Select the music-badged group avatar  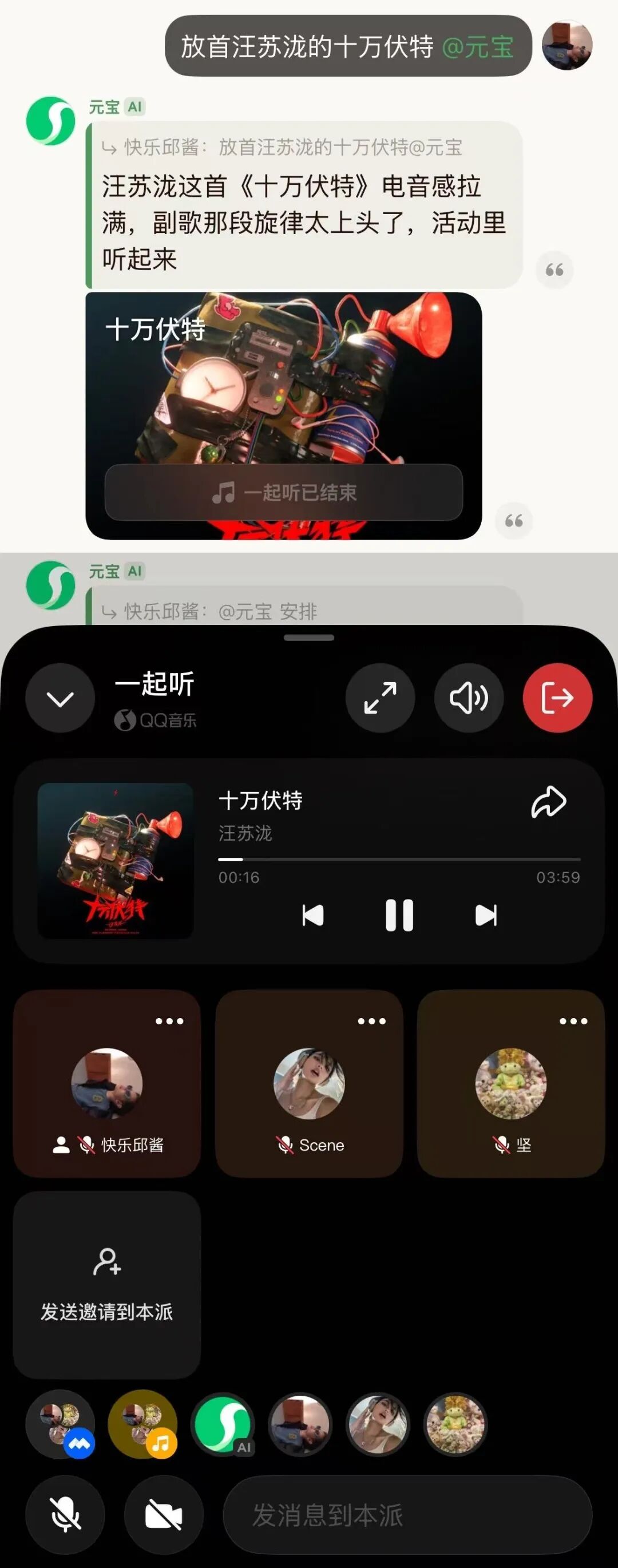pyautogui.click(x=142, y=1424)
